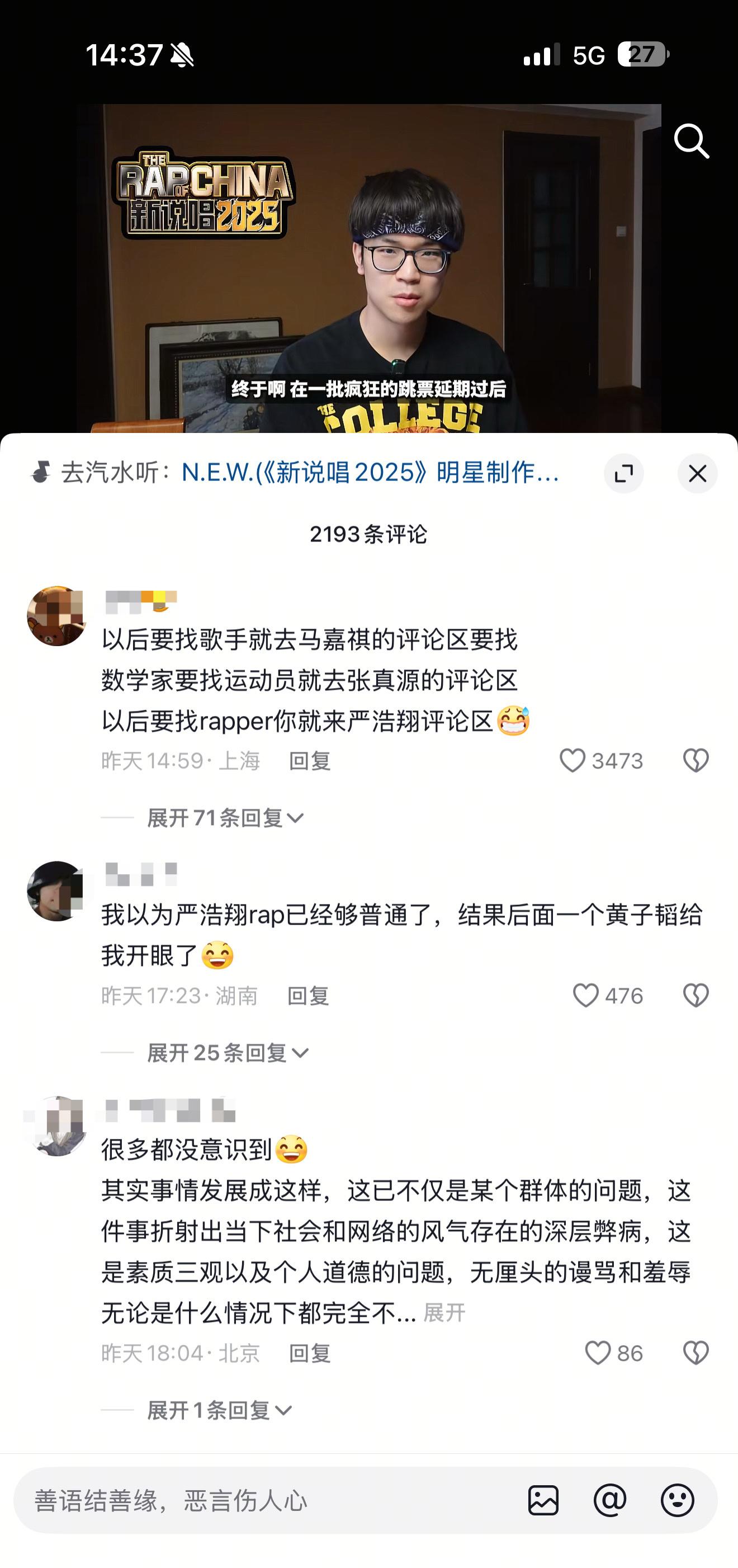Like the comment with 86 likes
Viewport: 738px width, 1568px height.
tap(598, 1353)
